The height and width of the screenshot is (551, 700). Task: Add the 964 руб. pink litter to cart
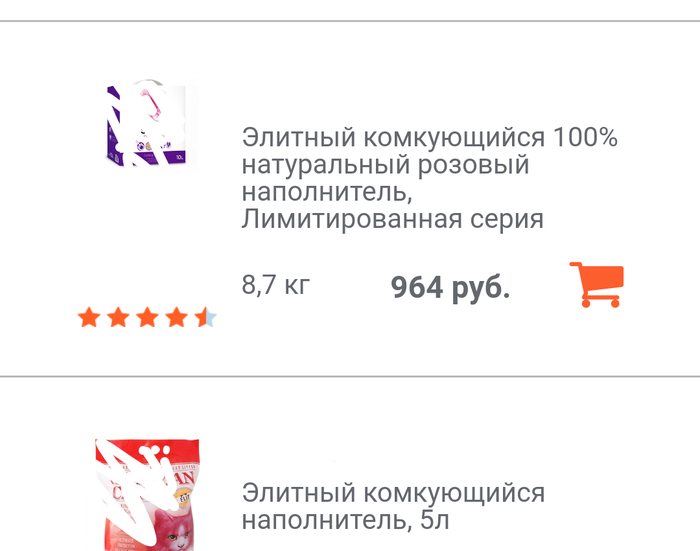(x=596, y=284)
